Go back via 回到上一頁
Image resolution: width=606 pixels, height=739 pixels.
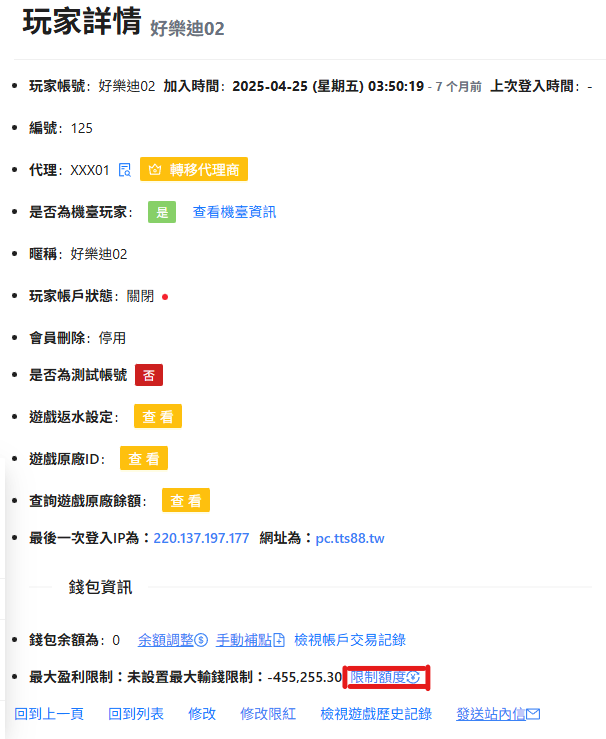point(50,714)
